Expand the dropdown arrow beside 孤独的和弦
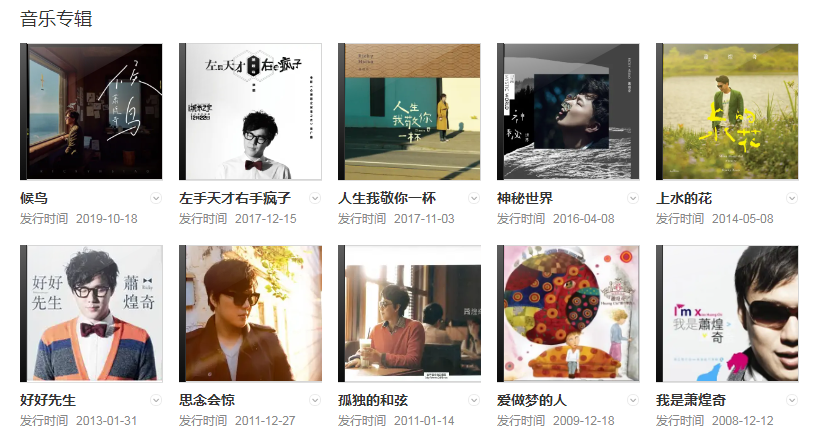Image resolution: width=824 pixels, height=438 pixels. click(x=474, y=400)
